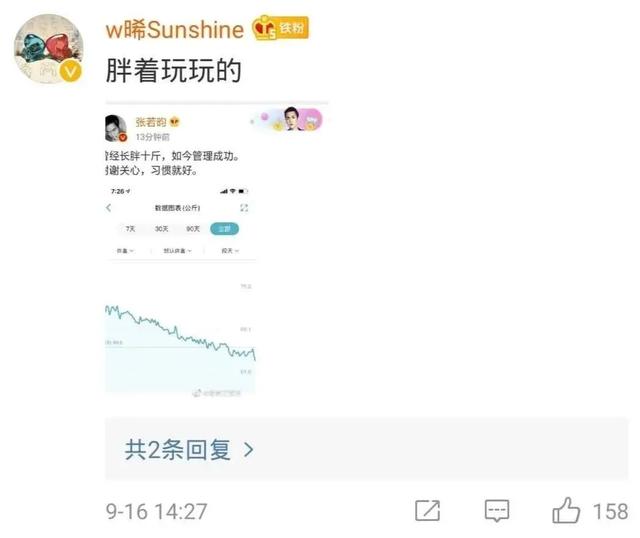
Task: Like the comment with 158 likes
Action: [x=567, y=511]
